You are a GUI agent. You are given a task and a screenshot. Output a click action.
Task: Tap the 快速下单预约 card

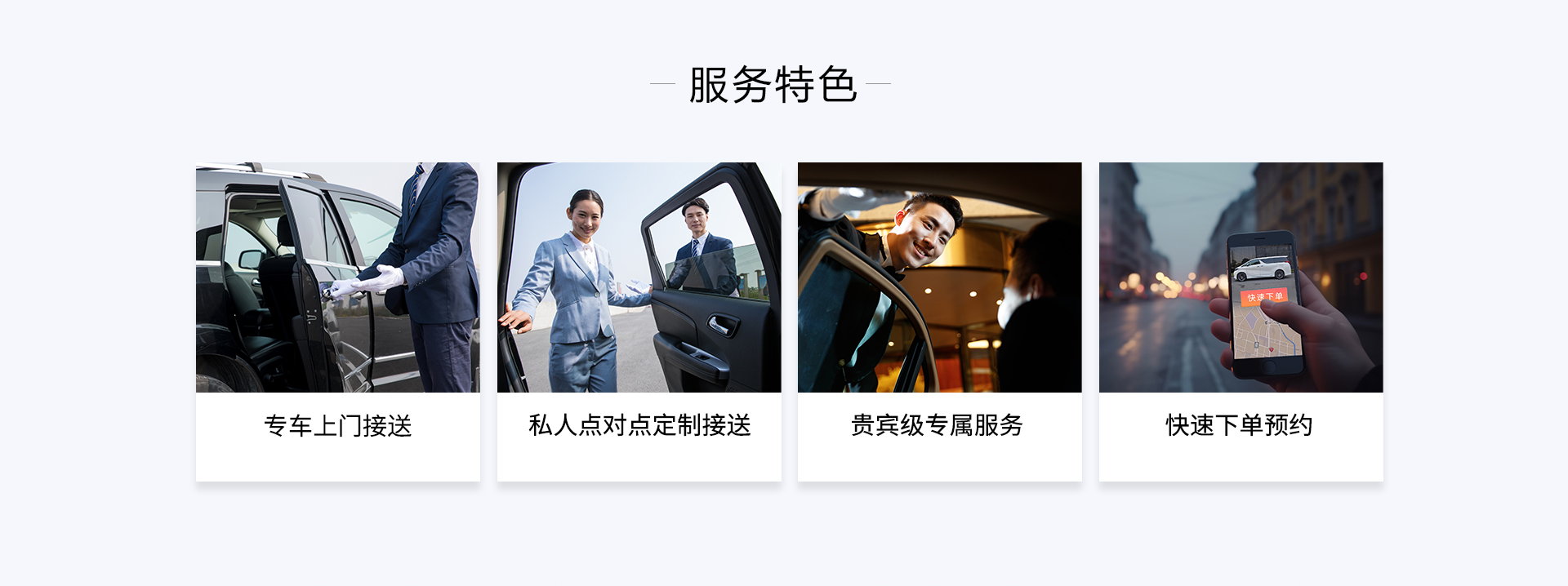click(x=1241, y=322)
